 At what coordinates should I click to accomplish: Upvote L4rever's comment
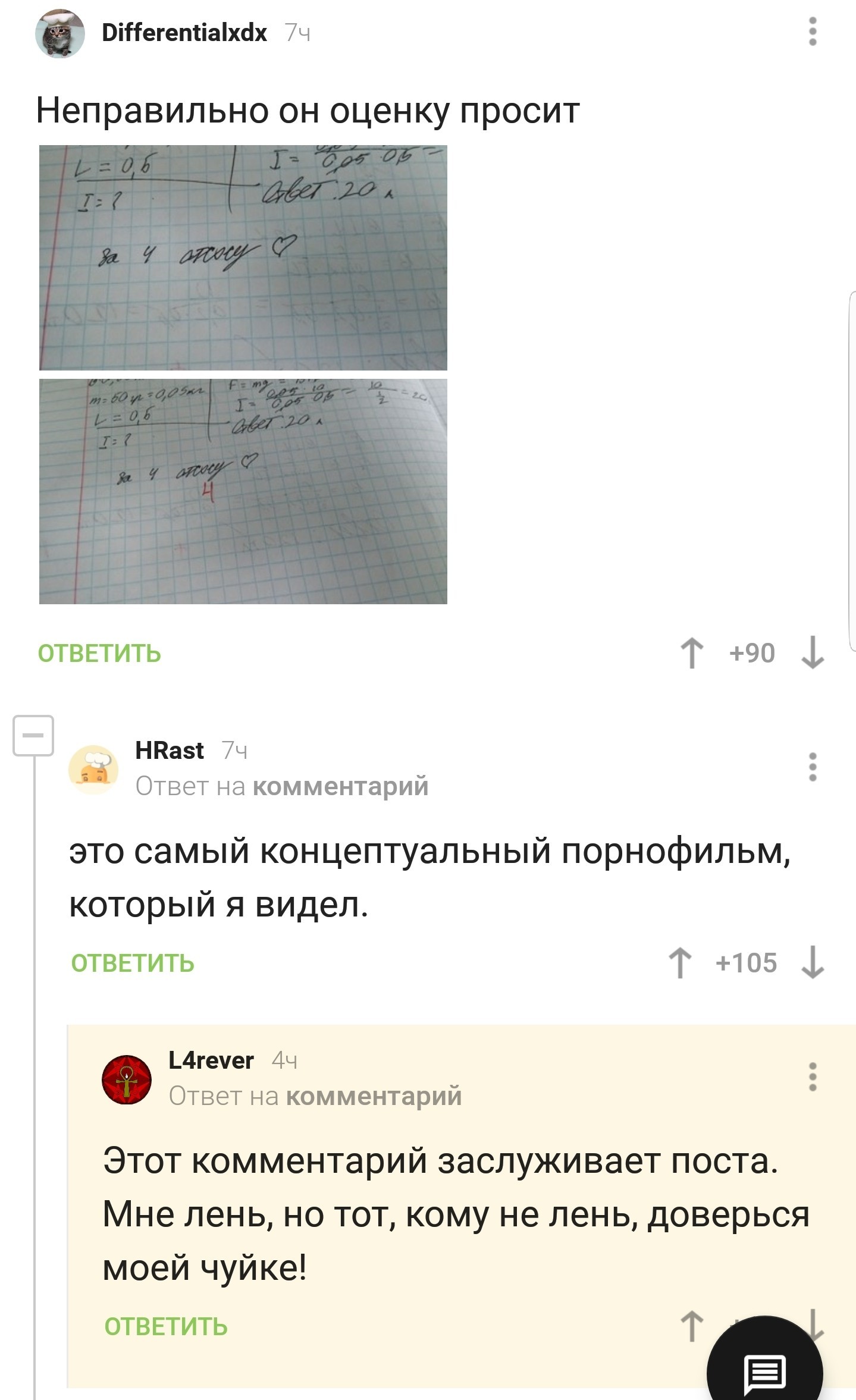[x=692, y=1326]
